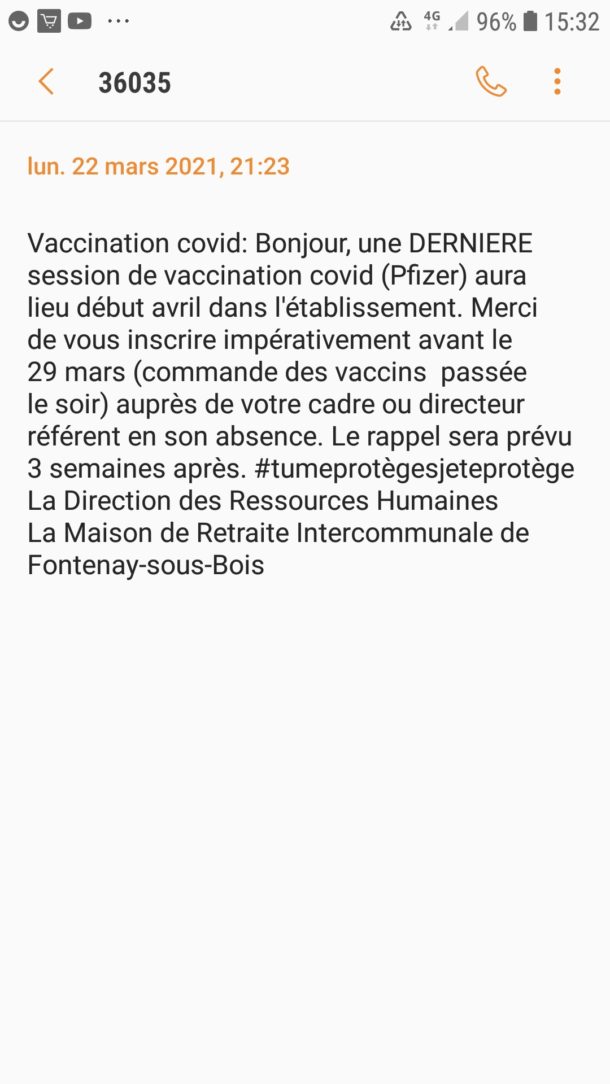Go back from the 36035 conversation
Viewport: 610px width, 1084px height.
(46, 82)
